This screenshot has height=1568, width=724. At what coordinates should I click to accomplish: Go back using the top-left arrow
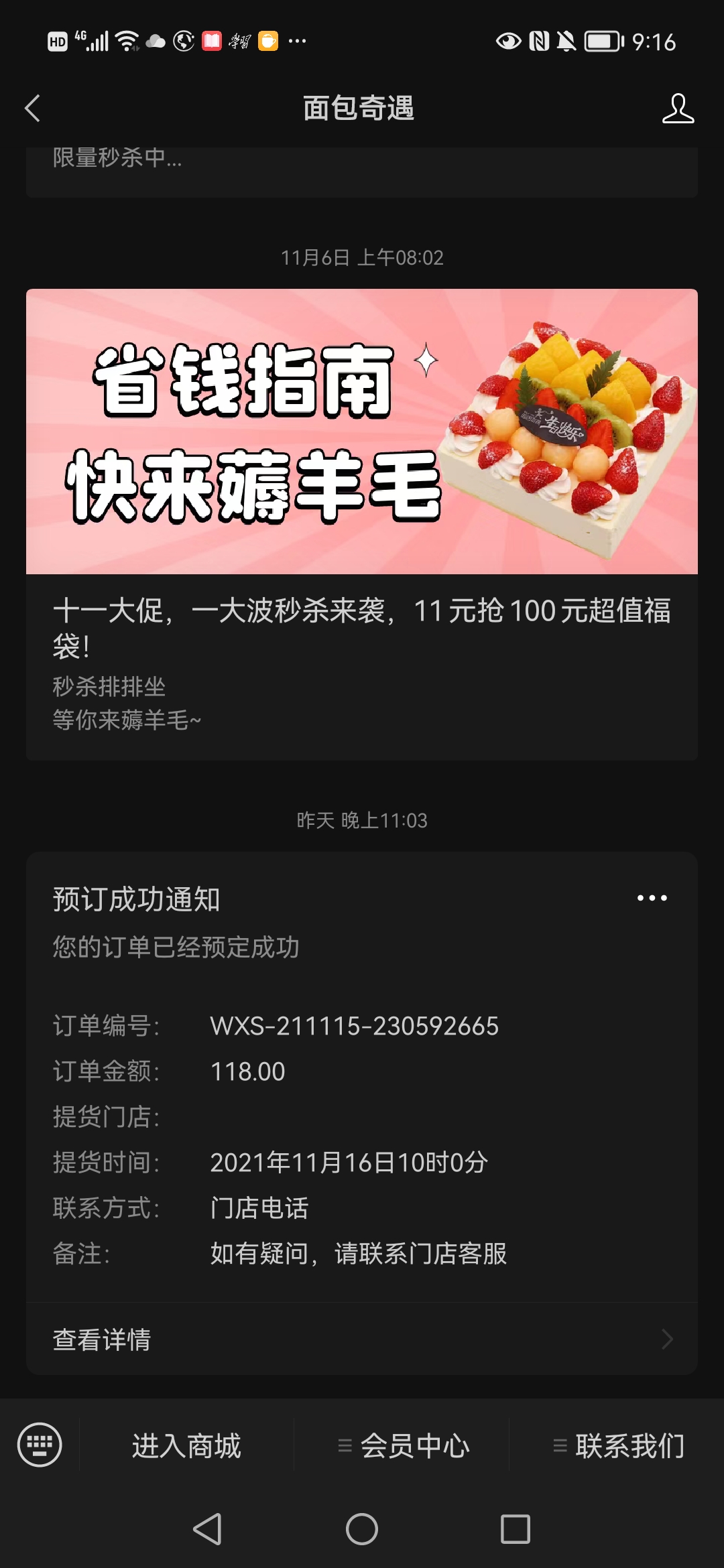point(32,108)
